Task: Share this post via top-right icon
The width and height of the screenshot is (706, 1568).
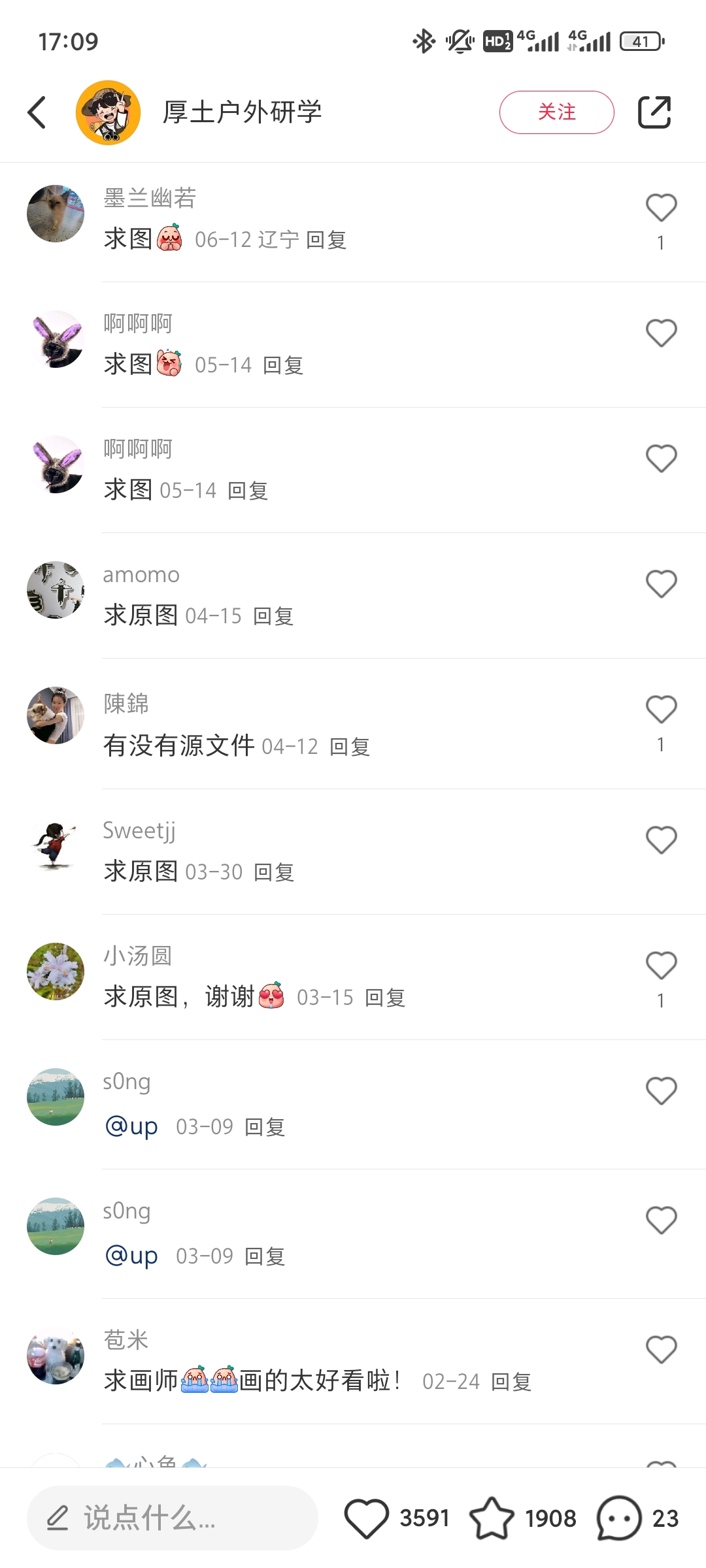Action: pyautogui.click(x=654, y=112)
